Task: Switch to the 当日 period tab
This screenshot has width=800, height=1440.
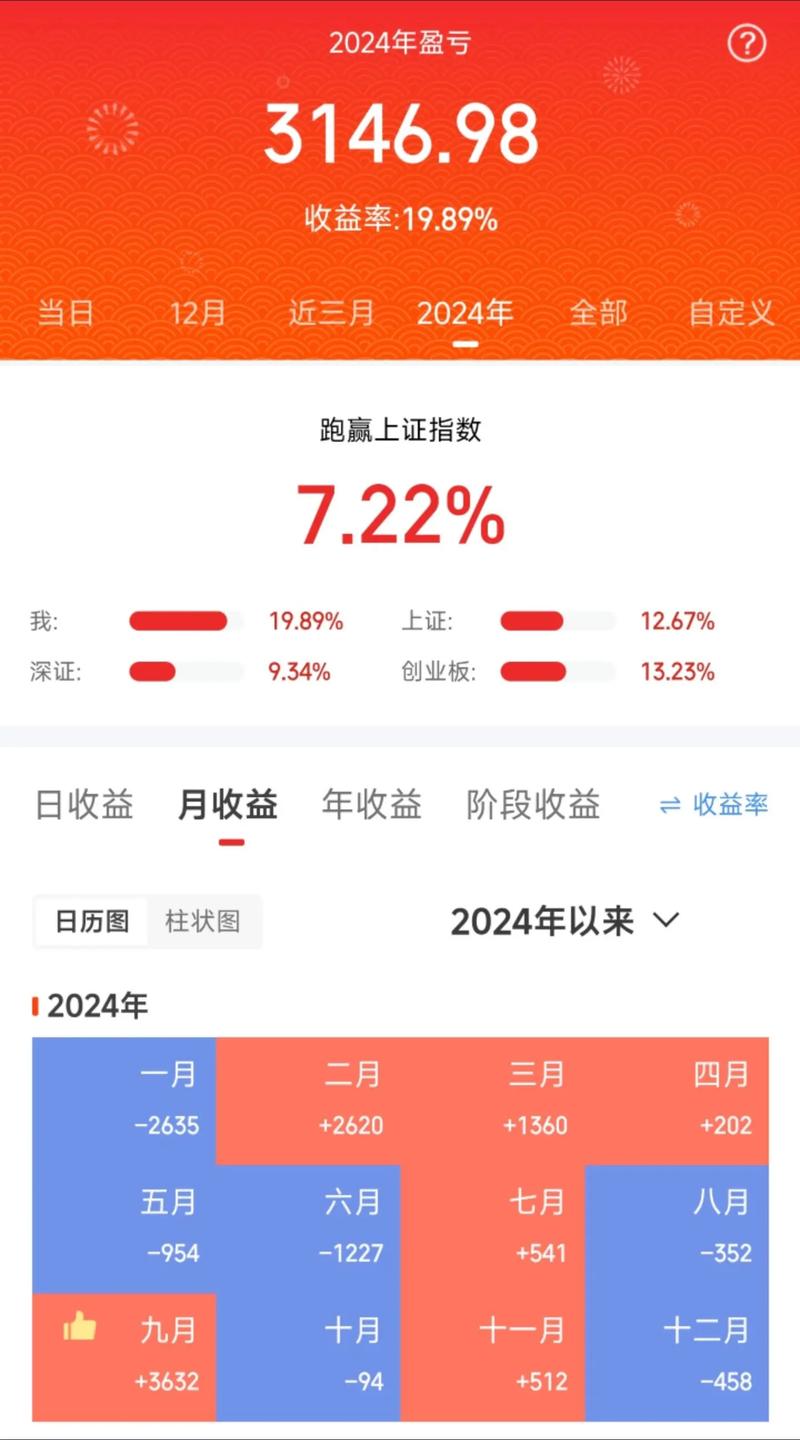Action: point(66,313)
